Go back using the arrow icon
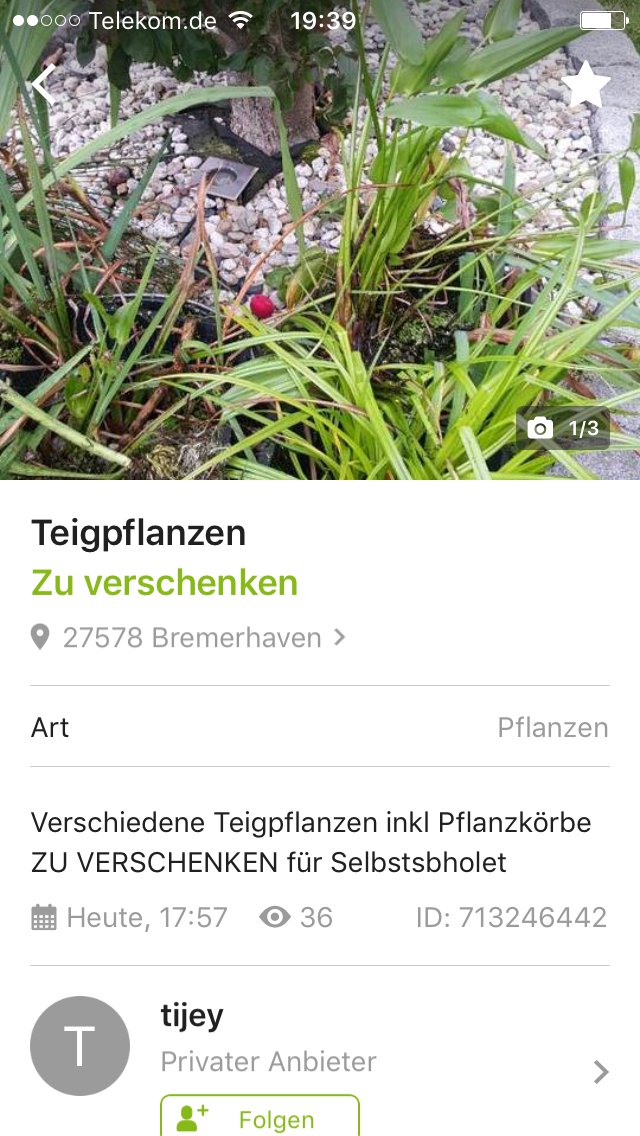Viewport: 640px width, 1136px height. (x=43, y=85)
